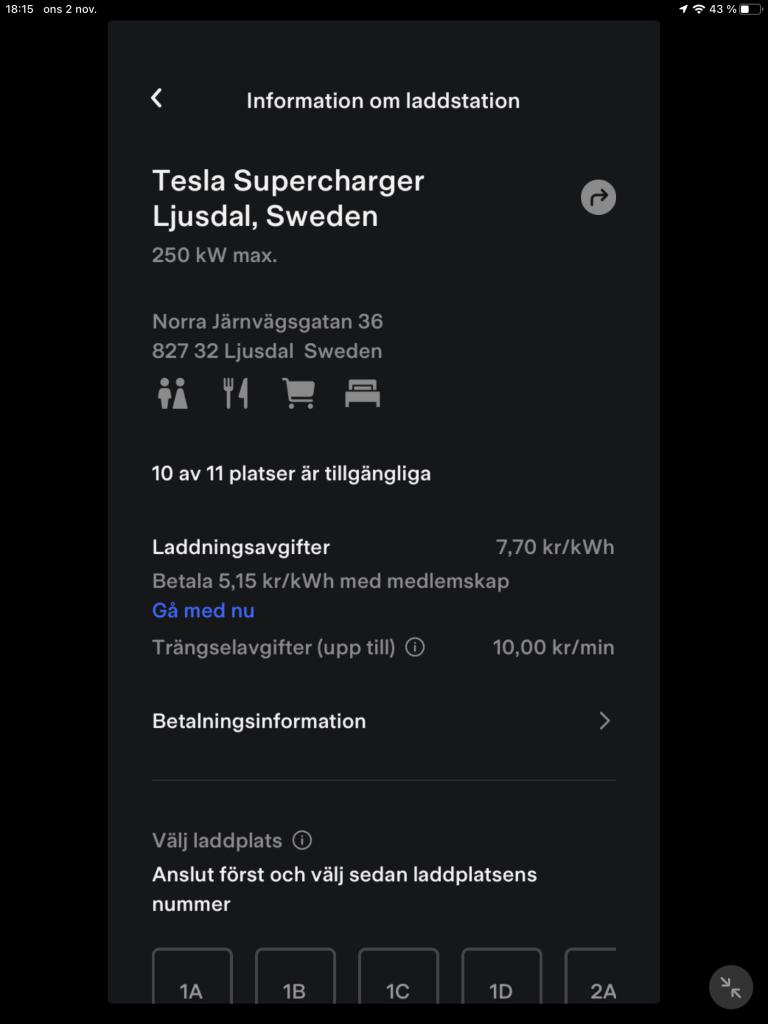Choose charging stall 1C
This screenshot has height=1024, width=768.
coord(398,977)
